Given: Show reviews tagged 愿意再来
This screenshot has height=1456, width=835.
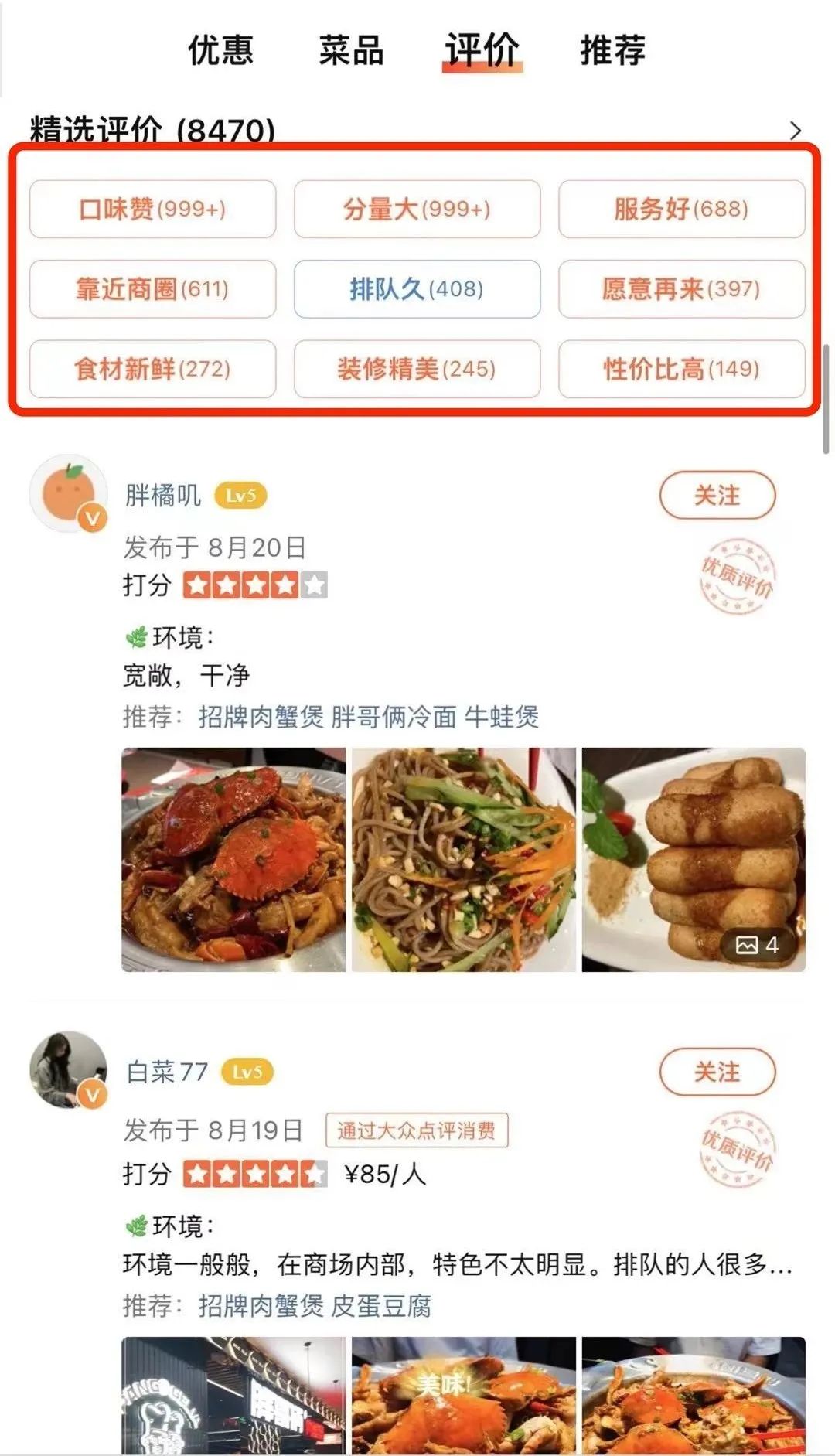Looking at the screenshot, I should 681,289.
